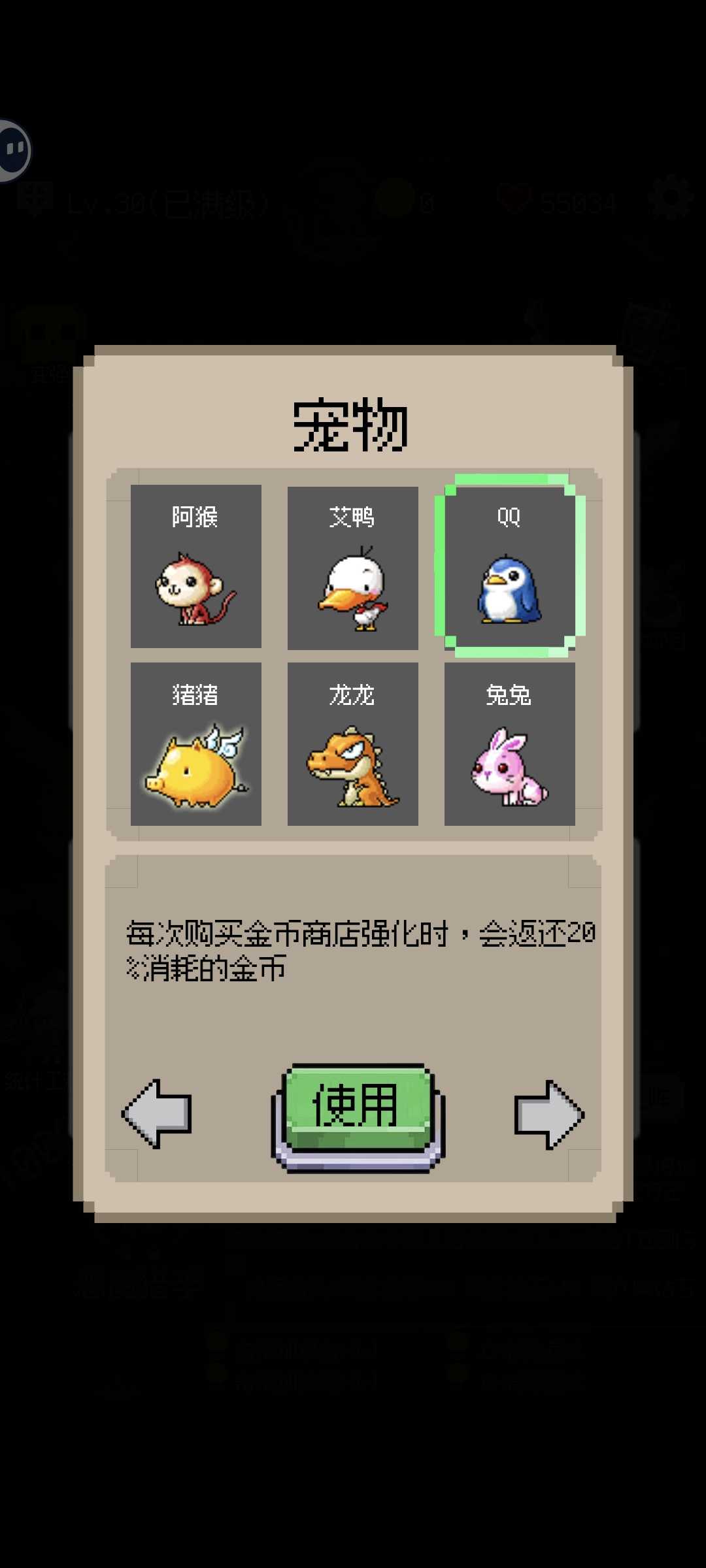Select the 阿猴 monkey pet icon
The image size is (706, 1568).
tap(196, 588)
